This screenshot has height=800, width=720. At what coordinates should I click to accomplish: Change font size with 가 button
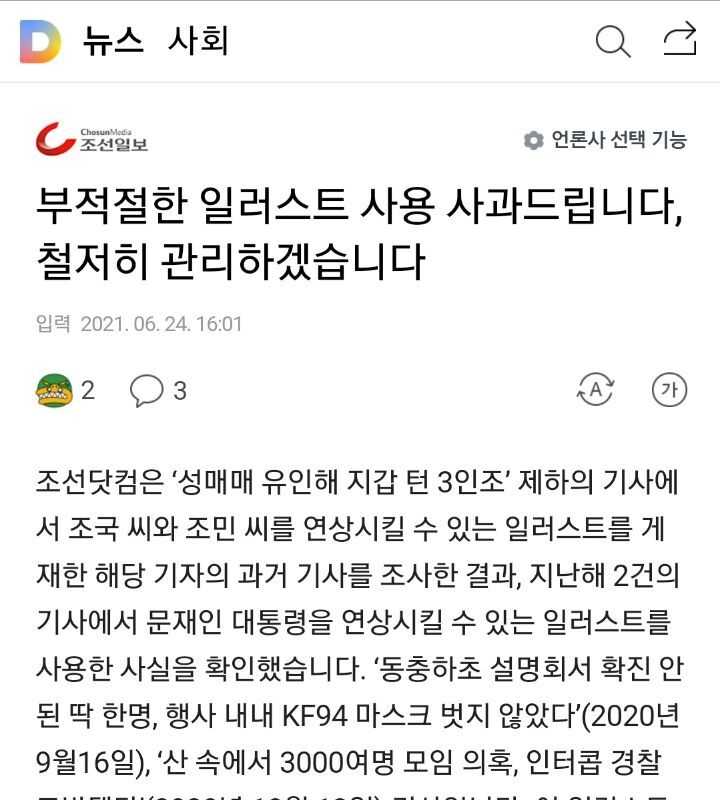pyautogui.click(x=669, y=390)
